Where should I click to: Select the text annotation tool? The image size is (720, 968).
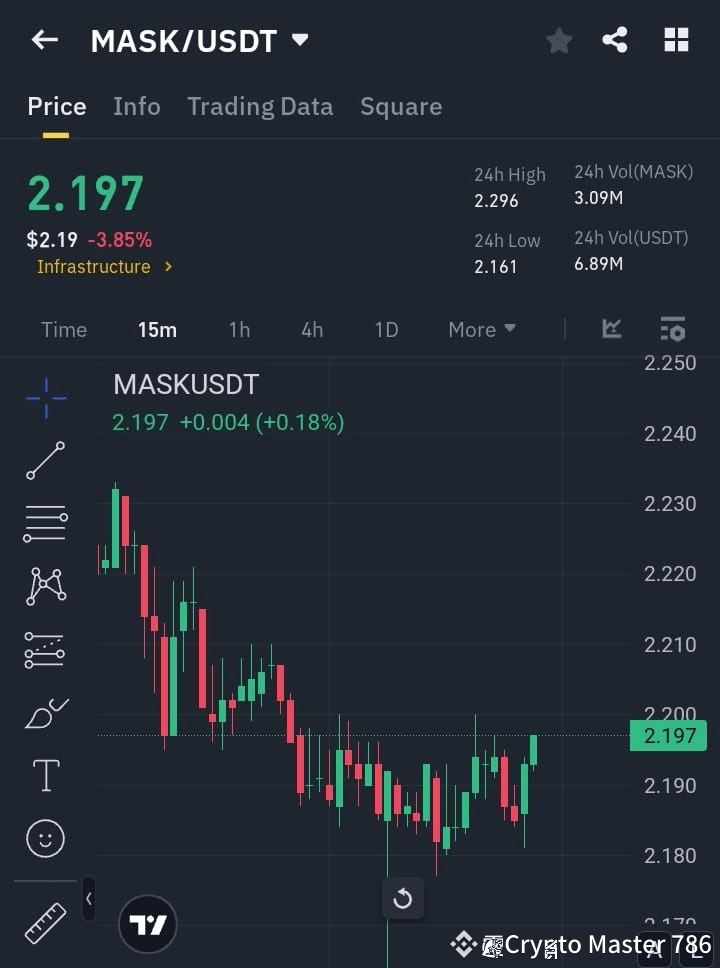[45, 775]
